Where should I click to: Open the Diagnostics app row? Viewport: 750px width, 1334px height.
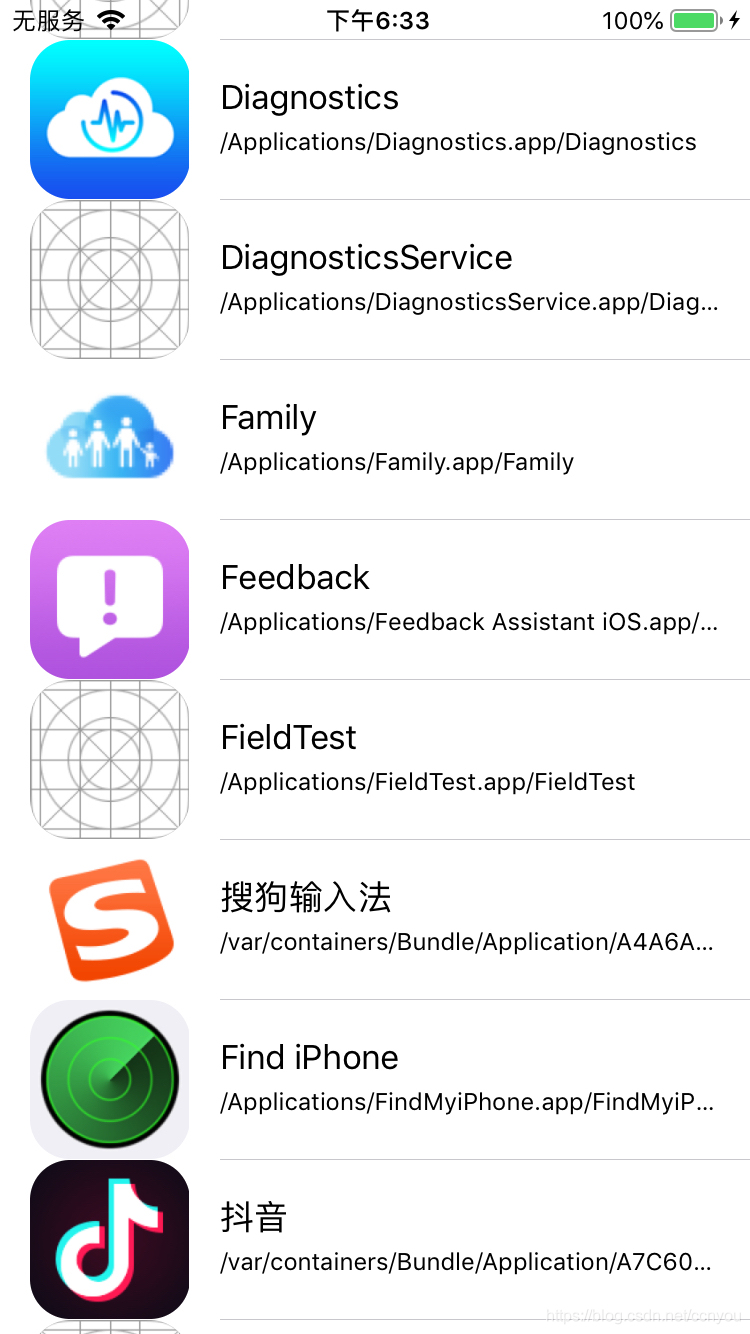click(375, 120)
